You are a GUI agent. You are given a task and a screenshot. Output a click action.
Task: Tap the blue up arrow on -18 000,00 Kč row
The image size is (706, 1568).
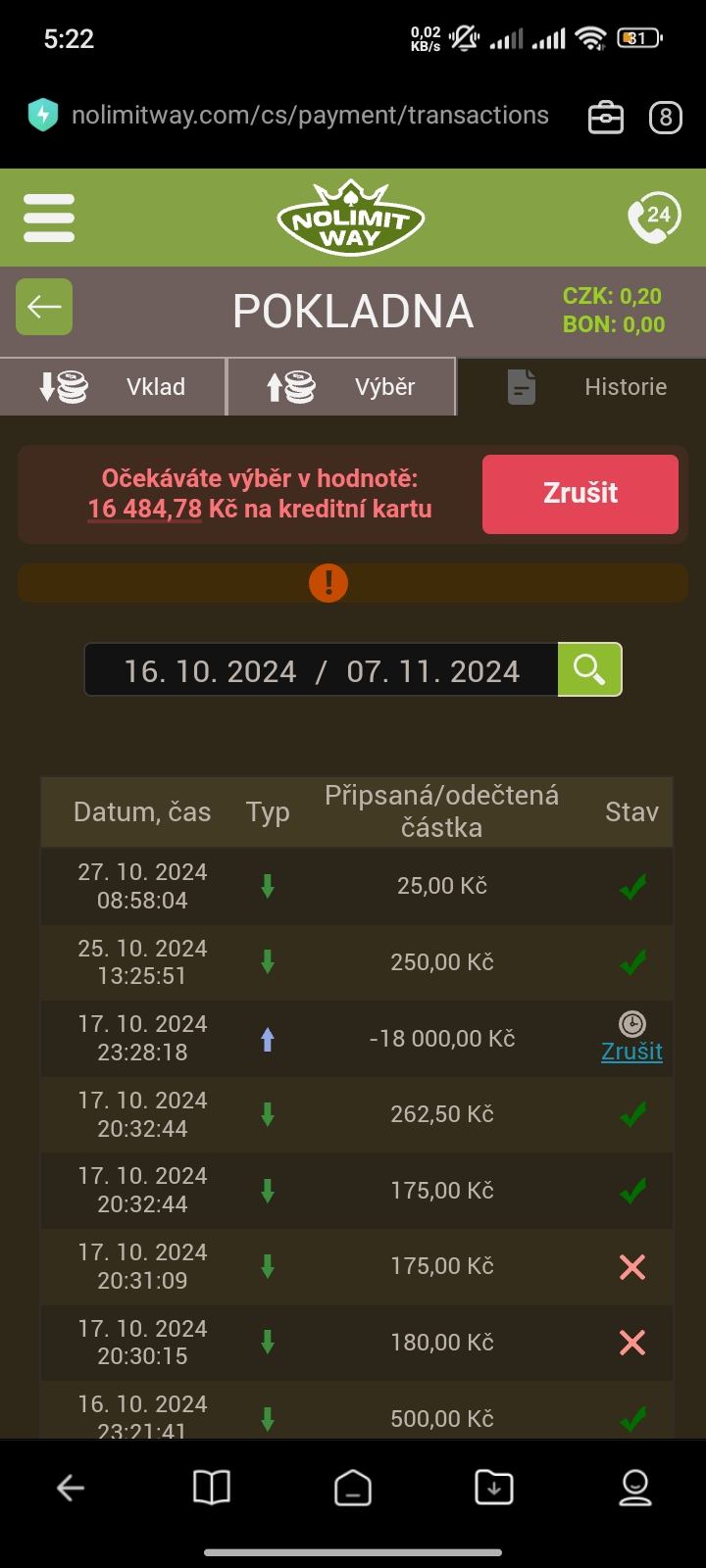pyautogui.click(x=267, y=1038)
